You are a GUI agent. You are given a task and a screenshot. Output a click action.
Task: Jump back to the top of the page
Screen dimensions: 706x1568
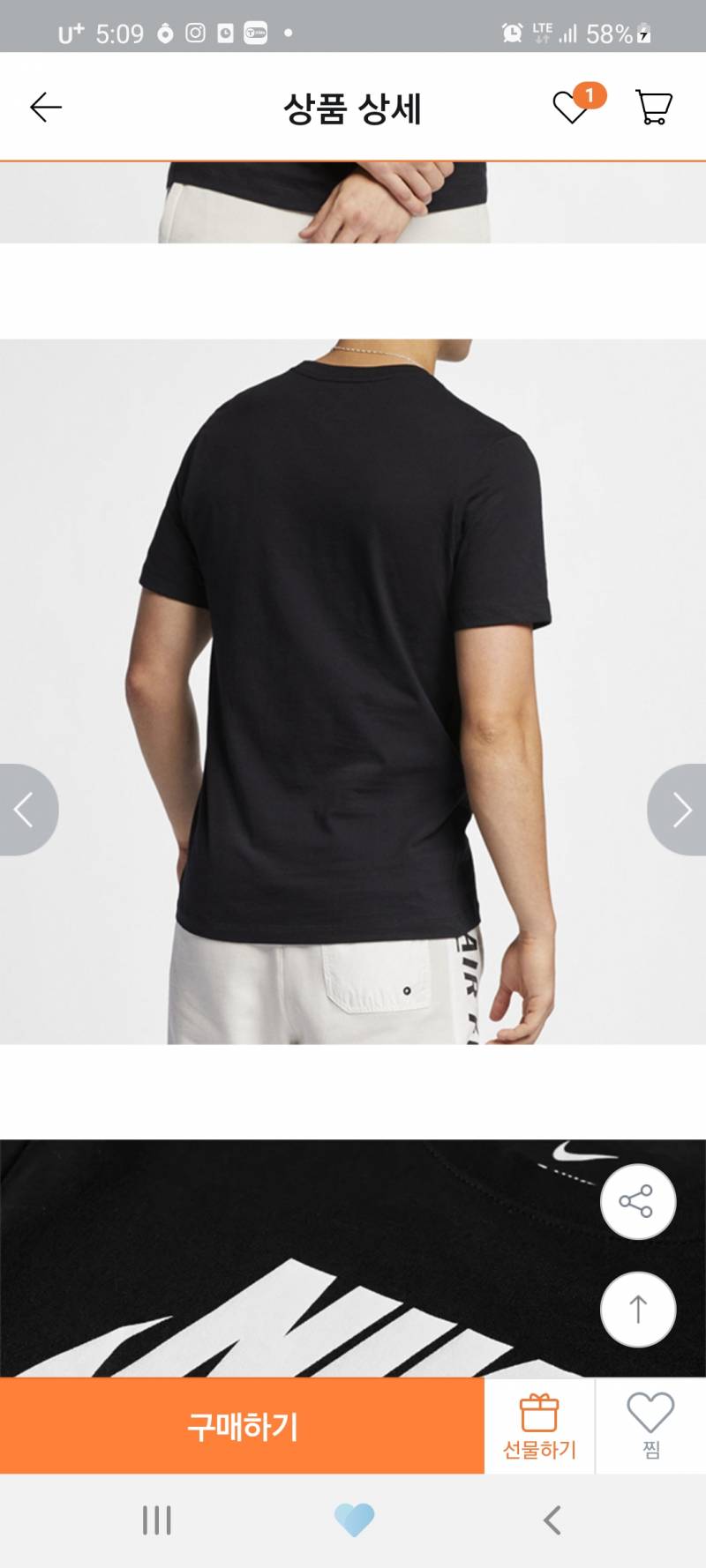coord(637,1309)
